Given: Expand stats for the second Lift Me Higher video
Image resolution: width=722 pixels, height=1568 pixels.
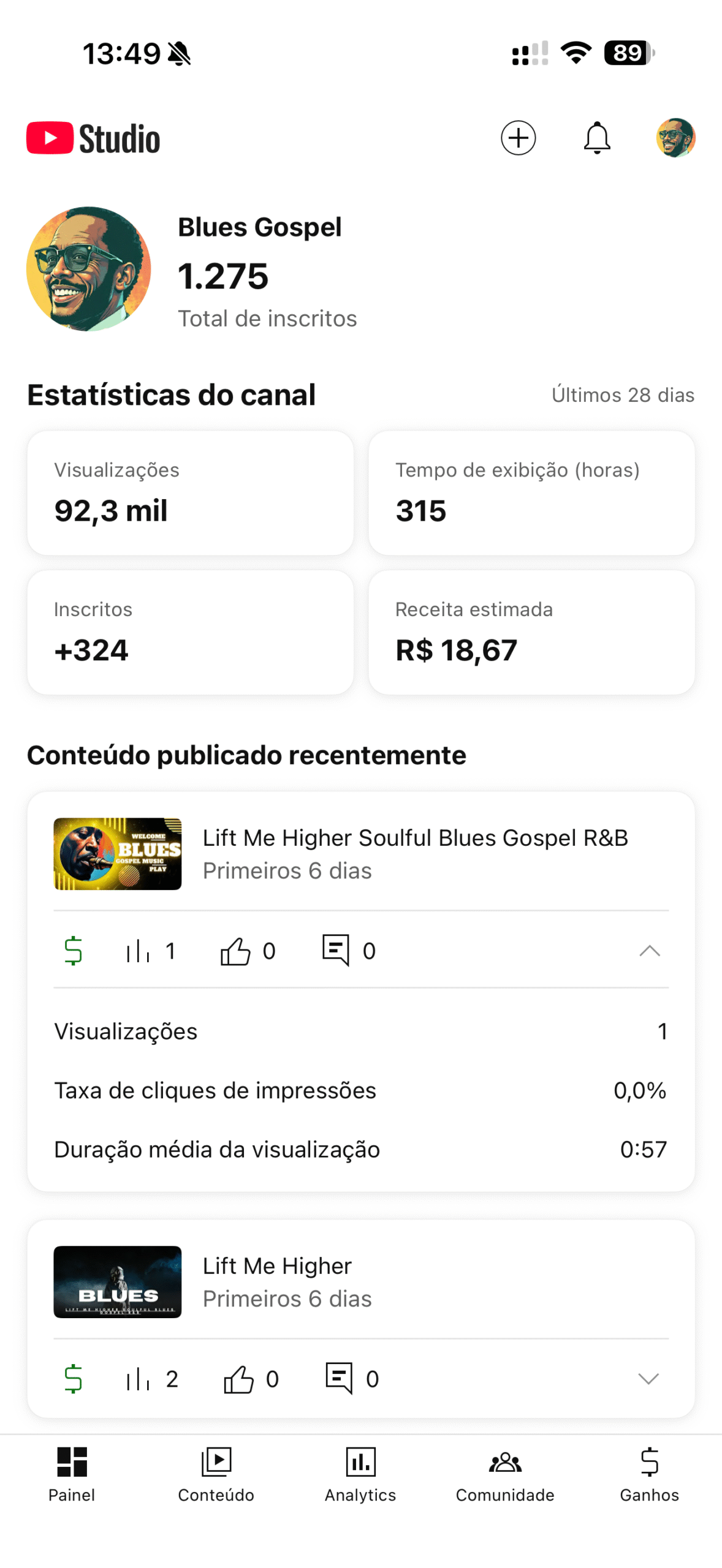Looking at the screenshot, I should 648,1379.
